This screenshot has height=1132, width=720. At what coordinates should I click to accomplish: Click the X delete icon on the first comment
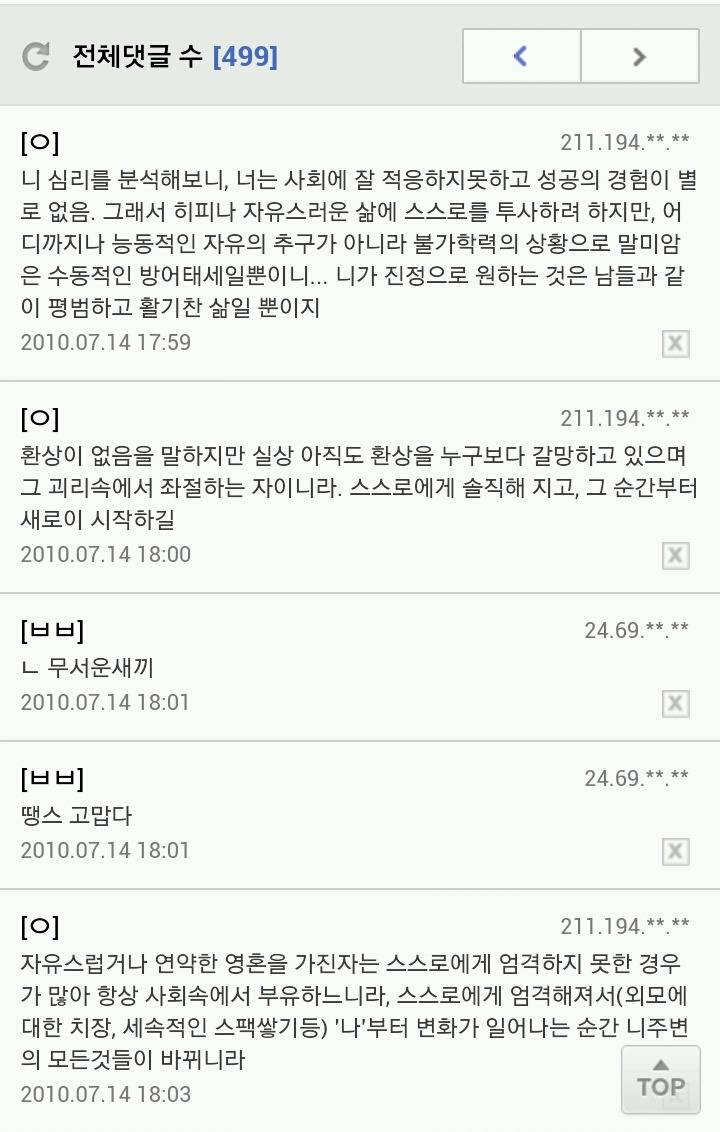[677, 343]
